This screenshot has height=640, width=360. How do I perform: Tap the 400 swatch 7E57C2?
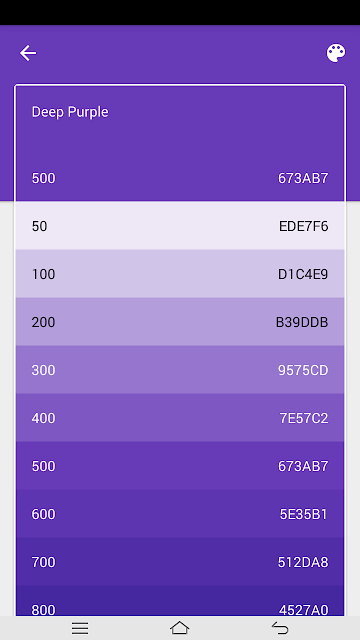click(x=180, y=418)
